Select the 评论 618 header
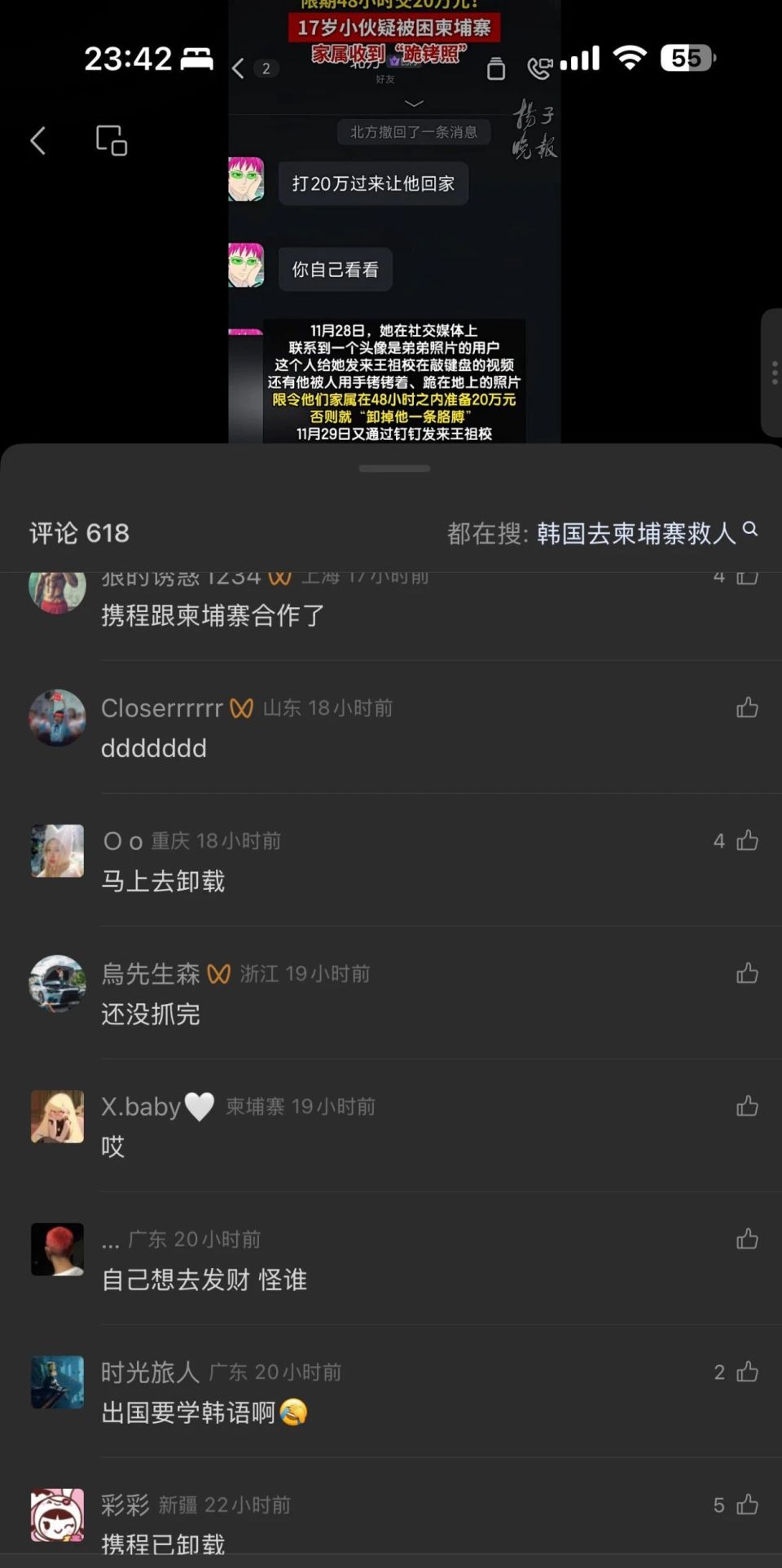The height and width of the screenshot is (1568, 782). 79,531
